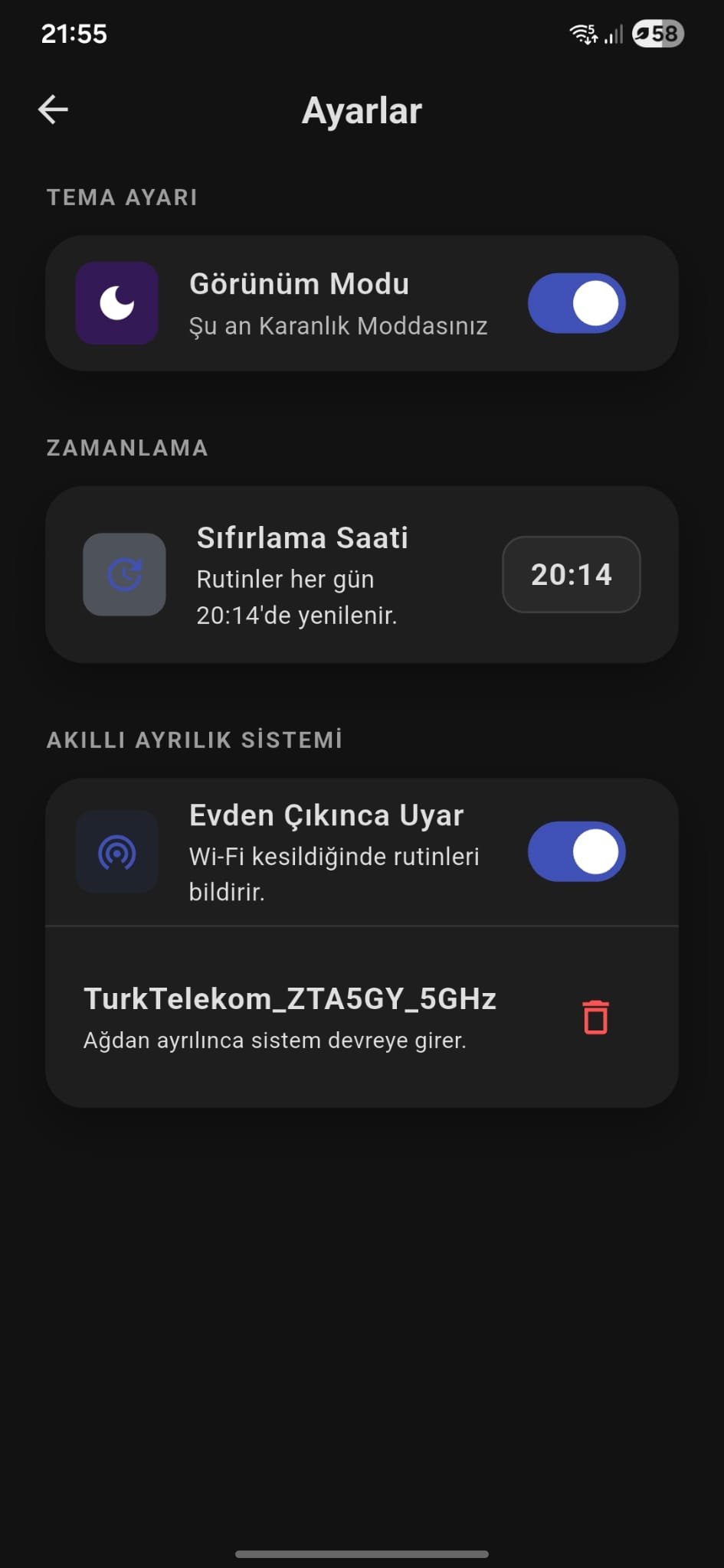Click the Wi-Fi broadcast icon beside Evden Çıkınca Uyar

pos(116,851)
